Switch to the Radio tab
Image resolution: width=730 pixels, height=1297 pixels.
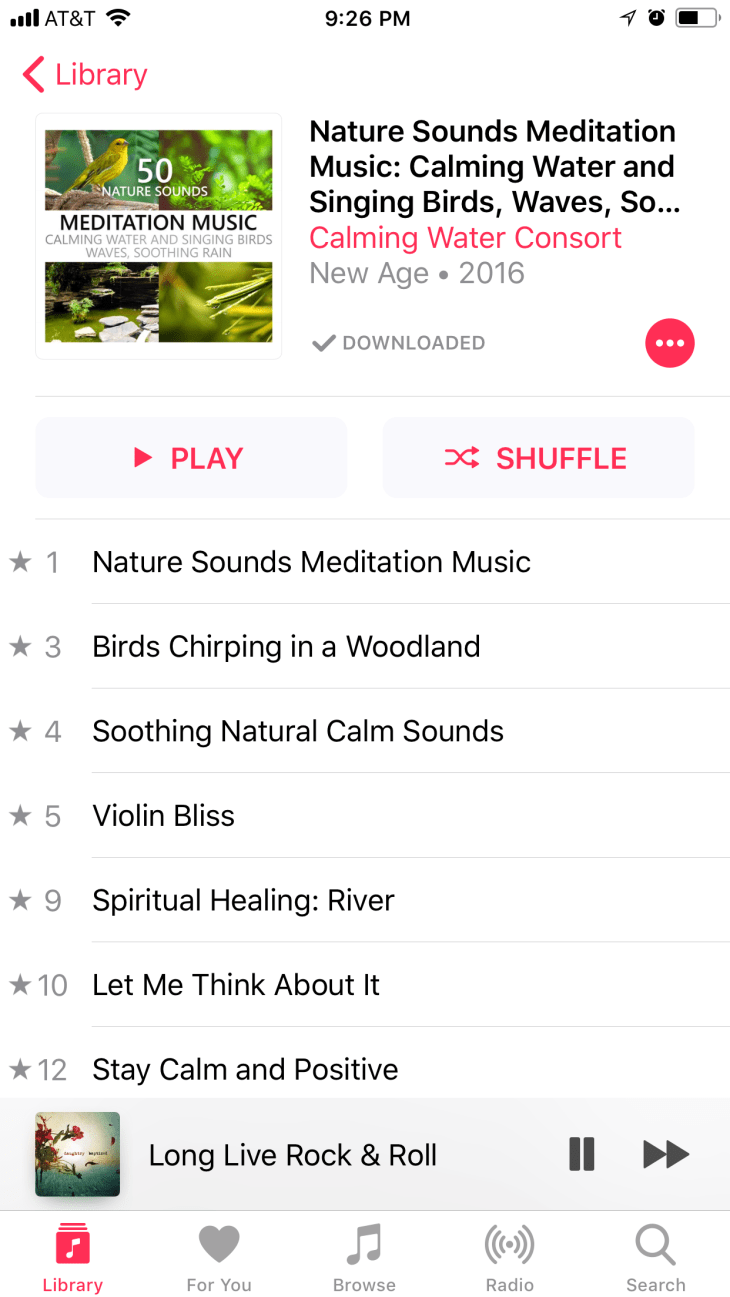pyautogui.click(x=510, y=1258)
